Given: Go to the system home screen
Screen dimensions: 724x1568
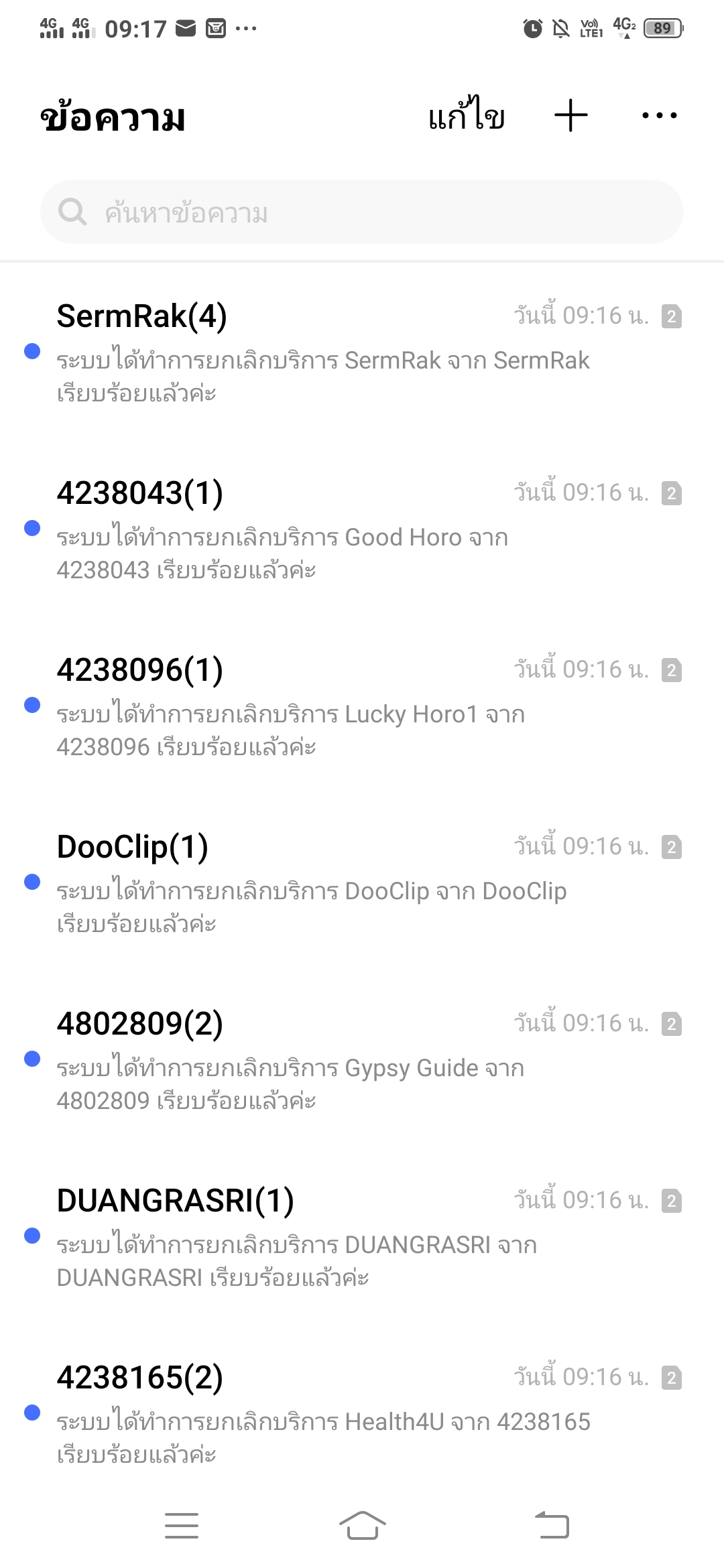Looking at the screenshot, I should (x=362, y=1526).
